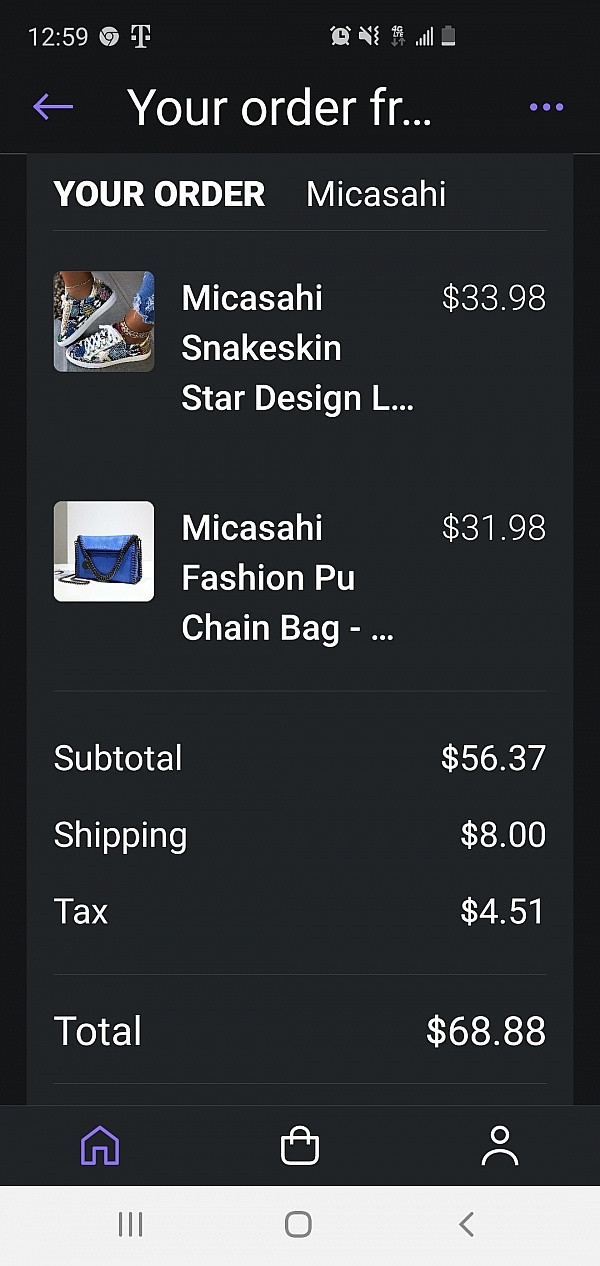Switch to the Home tab
The width and height of the screenshot is (600, 1266).
click(100, 1146)
